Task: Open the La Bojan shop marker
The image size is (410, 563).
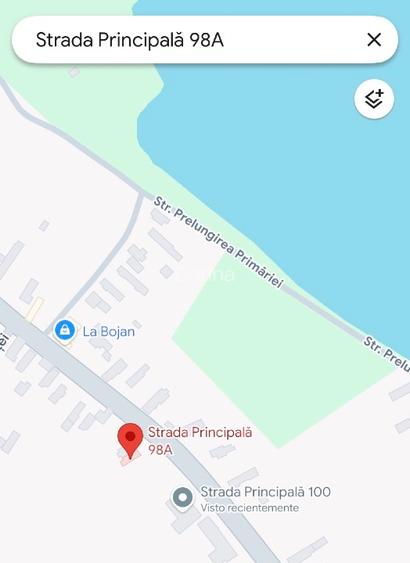Action: 65,330
